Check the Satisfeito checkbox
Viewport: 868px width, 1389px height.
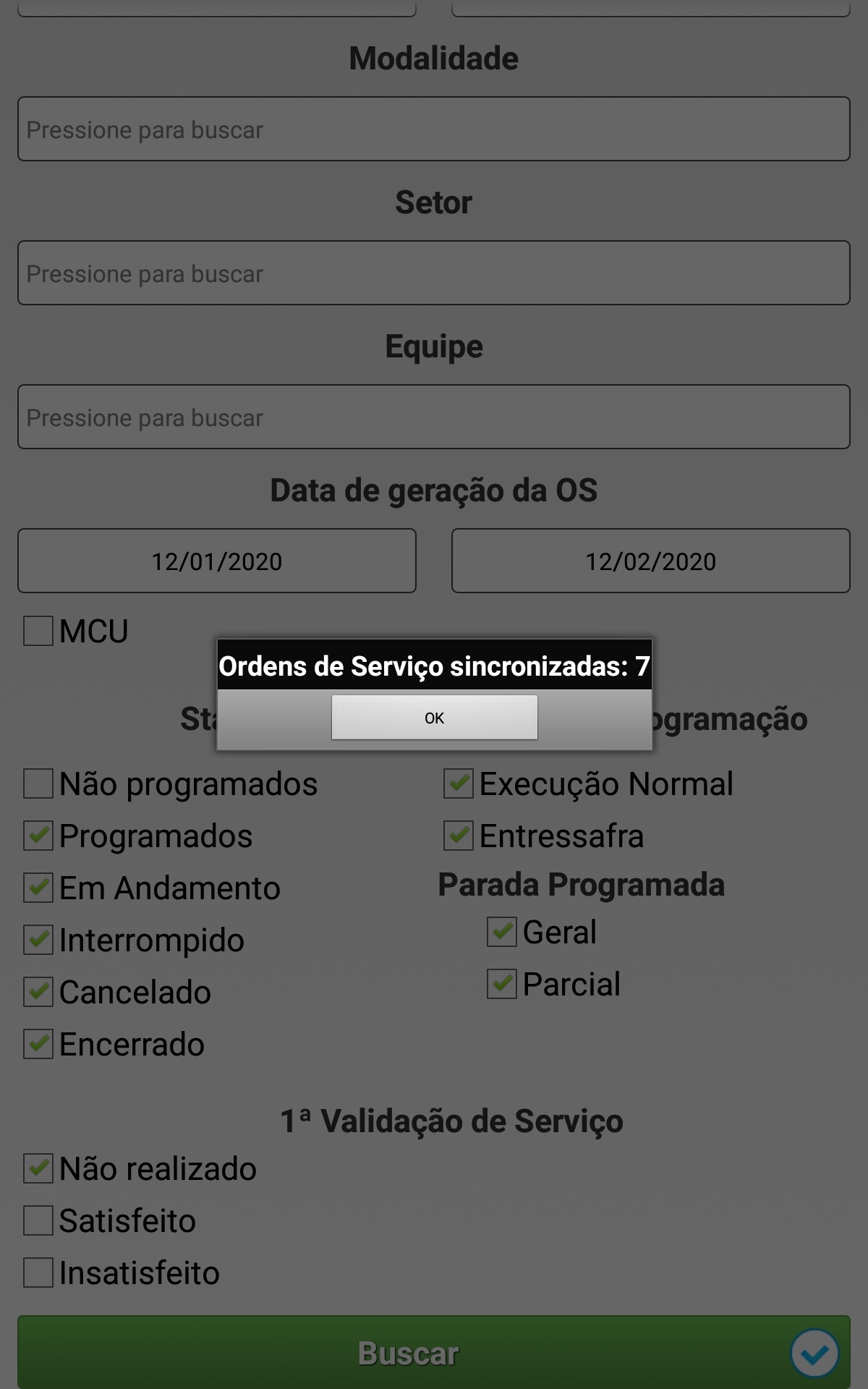coord(38,1220)
